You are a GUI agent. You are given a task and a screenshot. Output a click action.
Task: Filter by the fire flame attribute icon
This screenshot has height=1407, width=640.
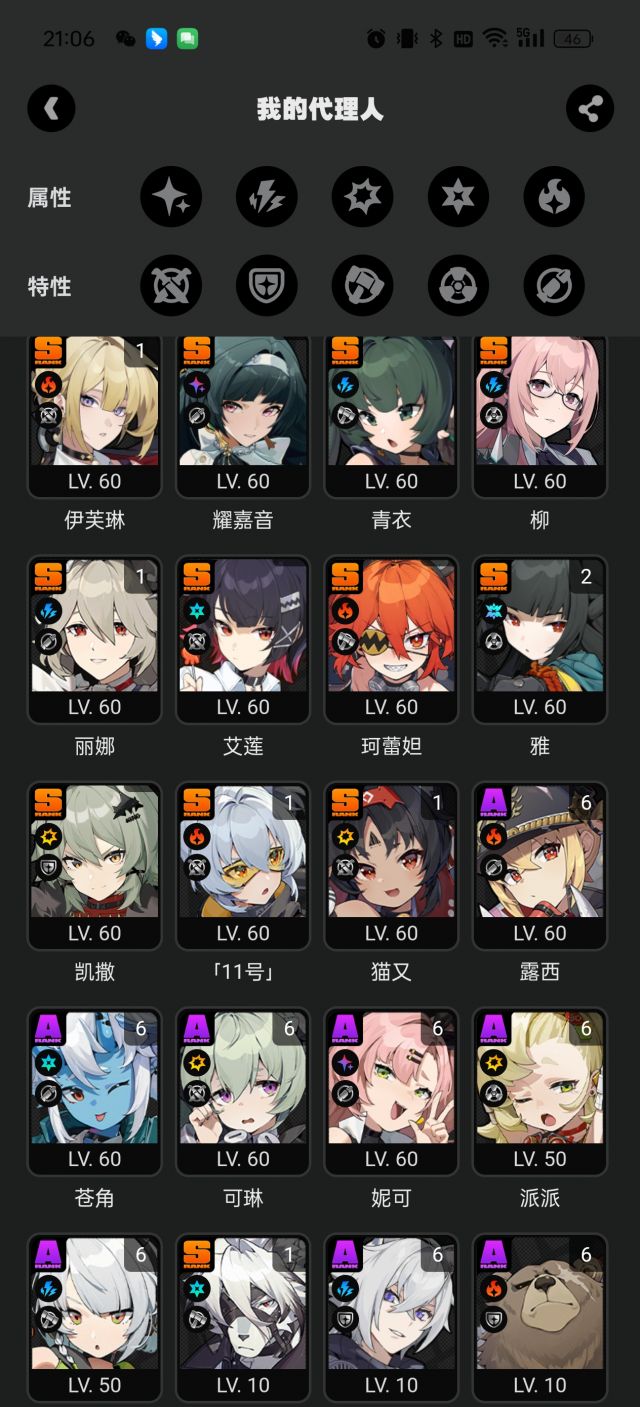pyautogui.click(x=554, y=197)
